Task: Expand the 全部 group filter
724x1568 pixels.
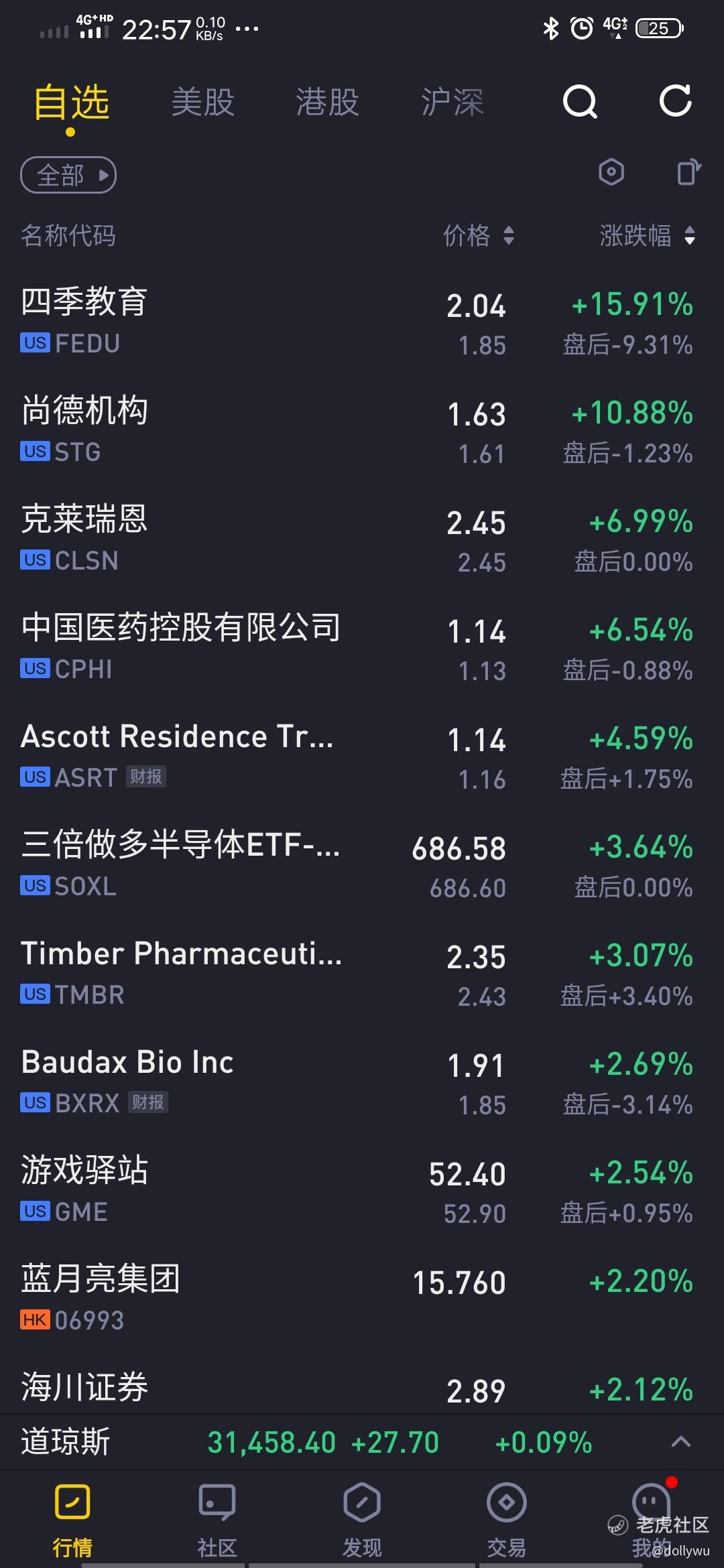Action: 68,175
